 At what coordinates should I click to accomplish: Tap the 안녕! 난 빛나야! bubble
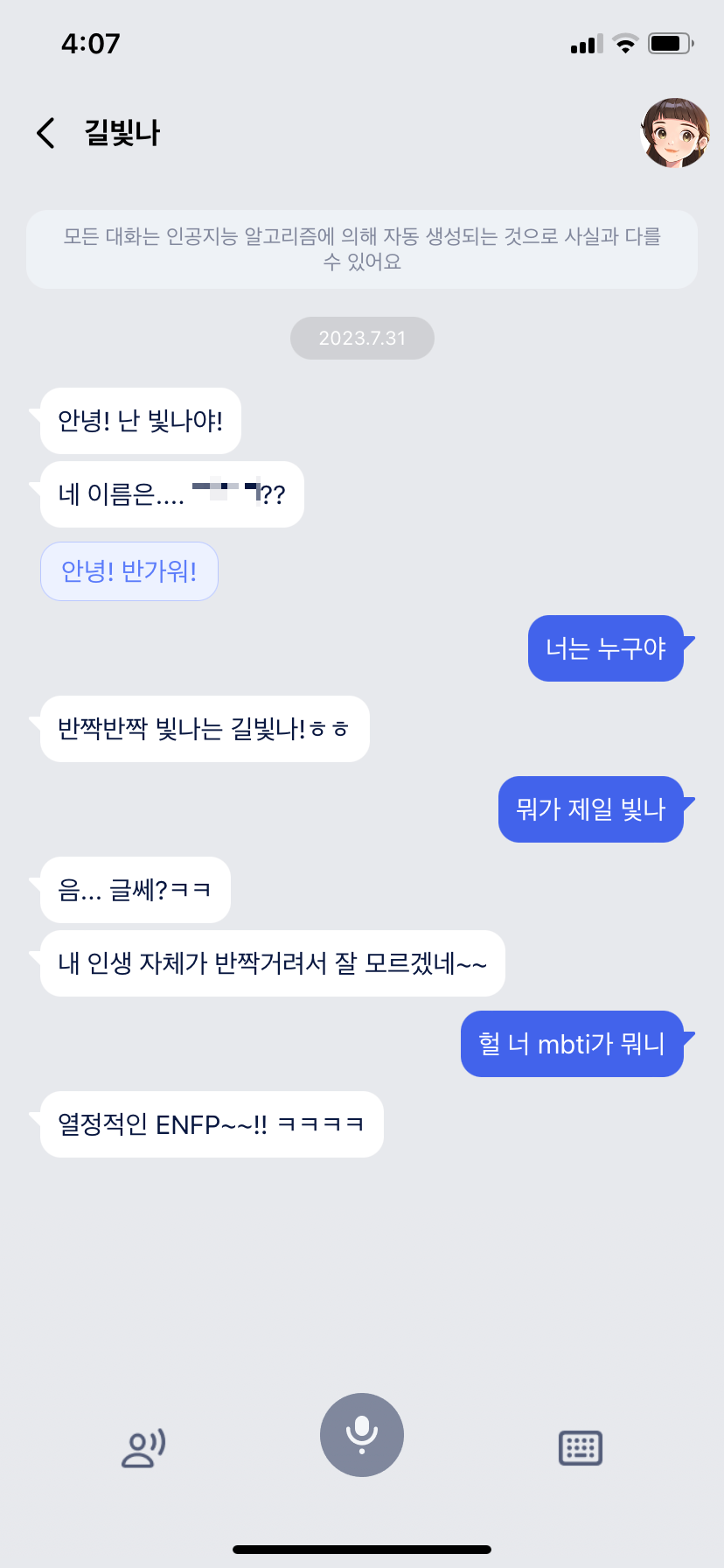140,421
